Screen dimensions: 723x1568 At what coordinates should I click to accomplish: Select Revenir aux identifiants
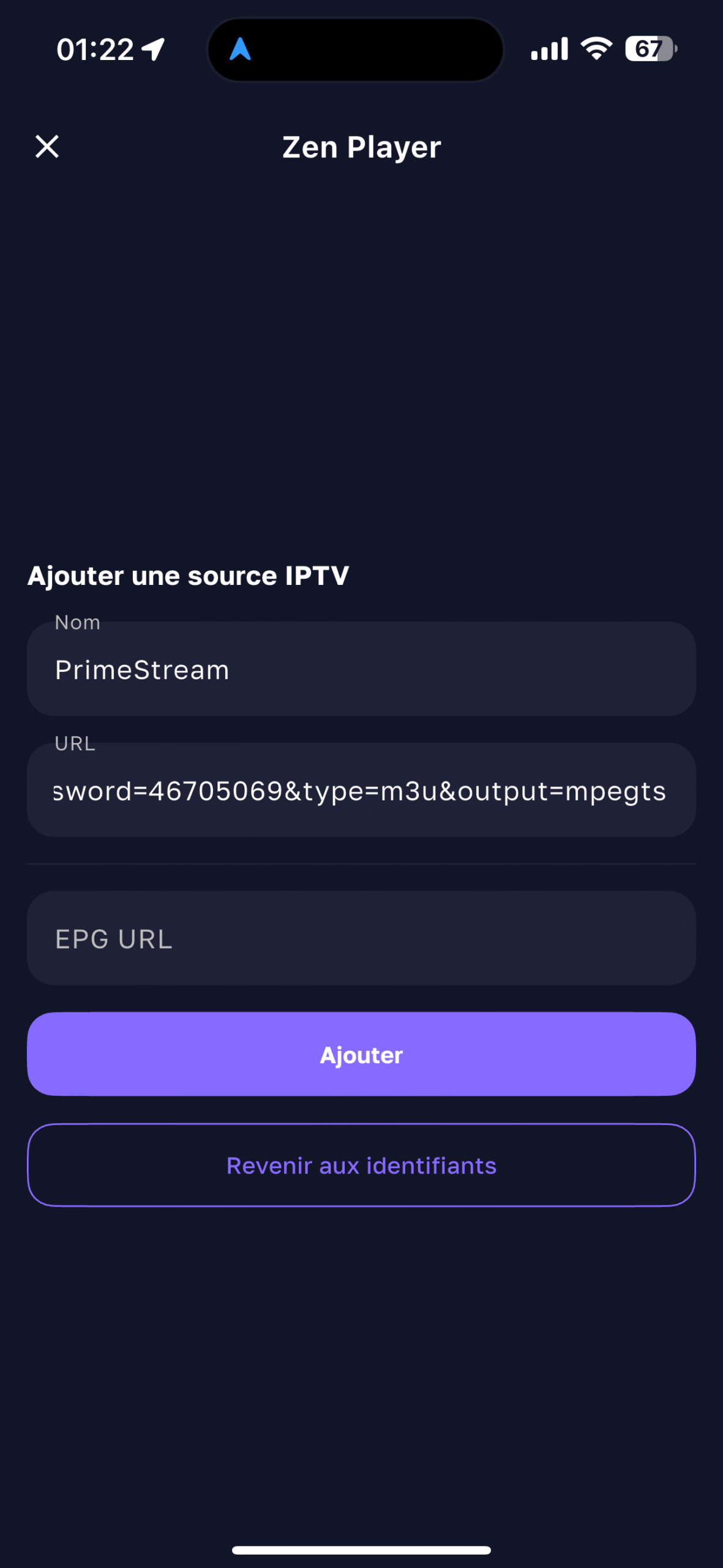click(361, 1165)
